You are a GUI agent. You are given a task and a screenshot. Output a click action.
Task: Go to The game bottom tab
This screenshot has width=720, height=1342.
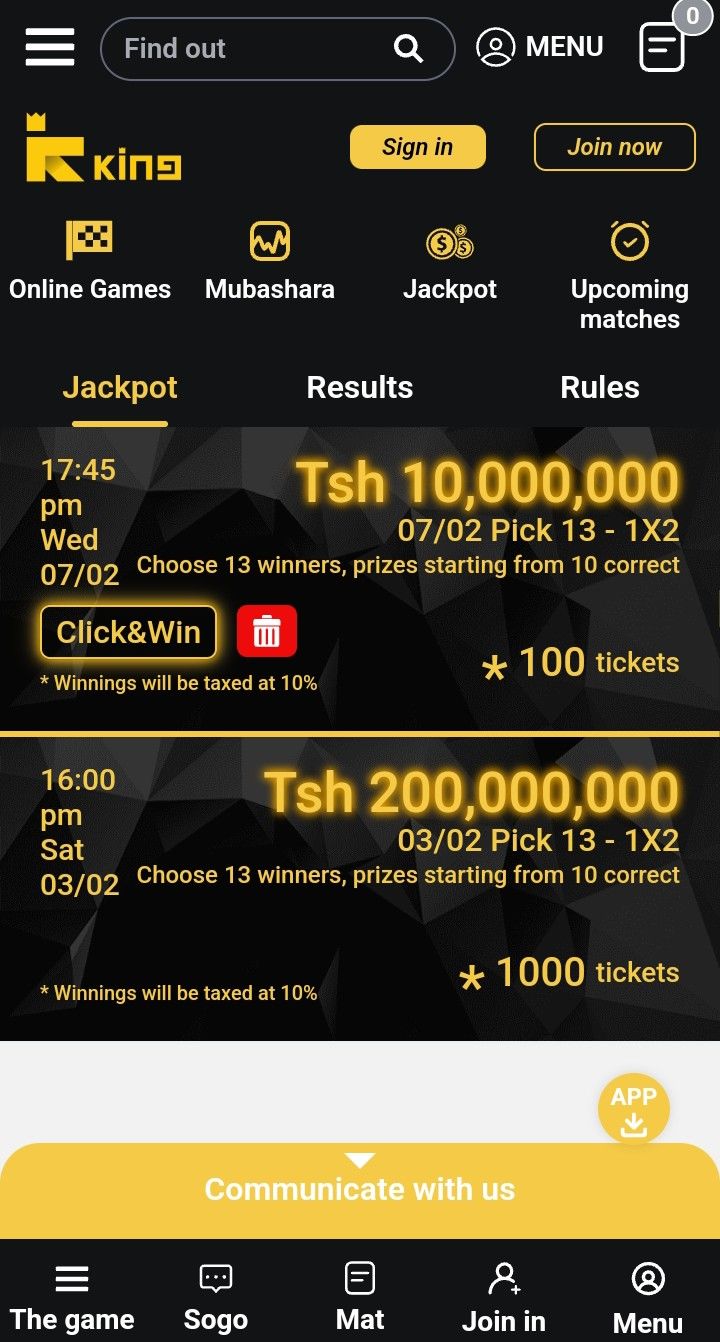pos(72,1298)
